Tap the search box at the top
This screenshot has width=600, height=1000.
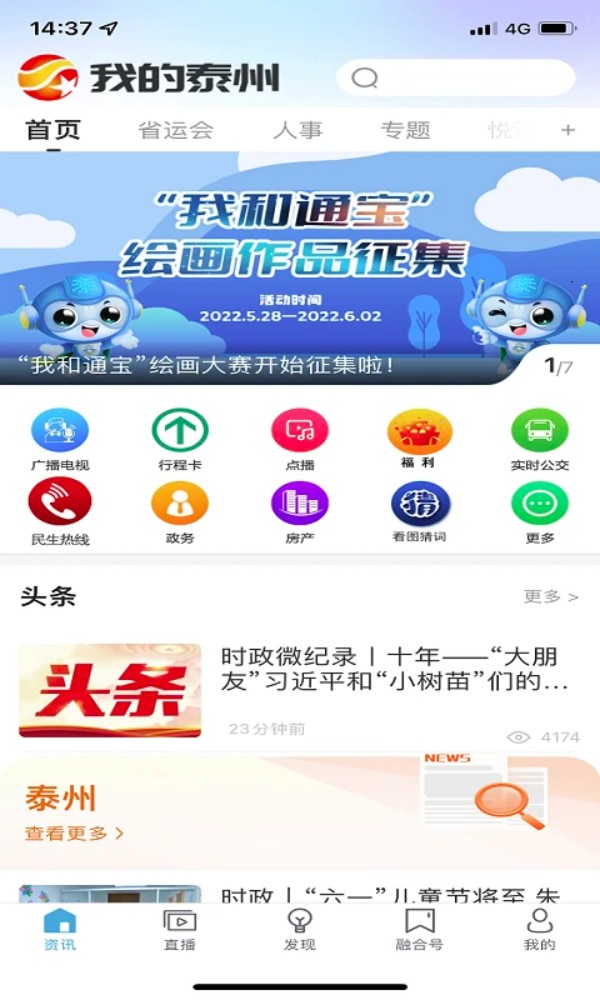coord(455,78)
